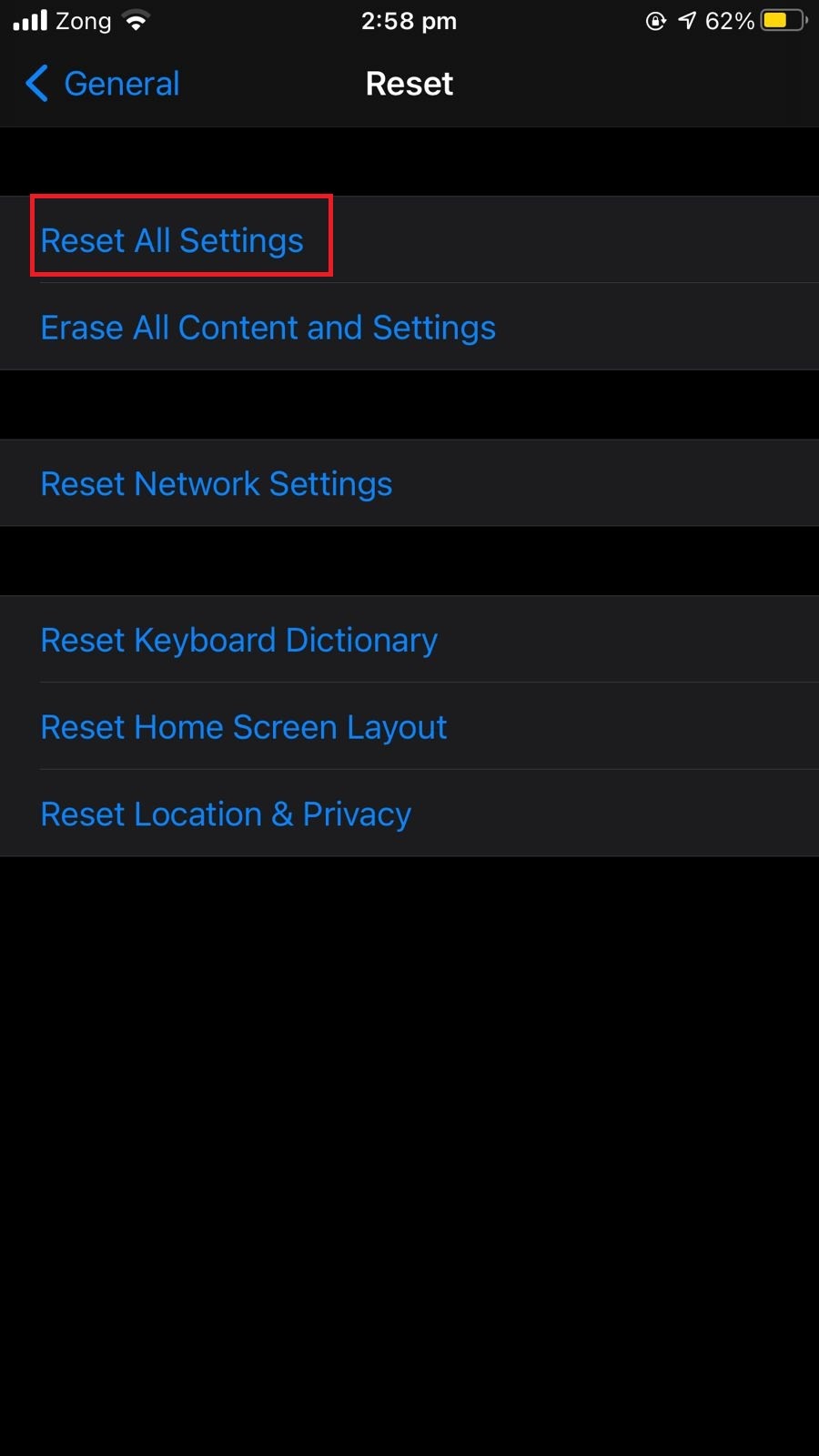Go back to General settings
819x1456 pixels.
coord(102,84)
